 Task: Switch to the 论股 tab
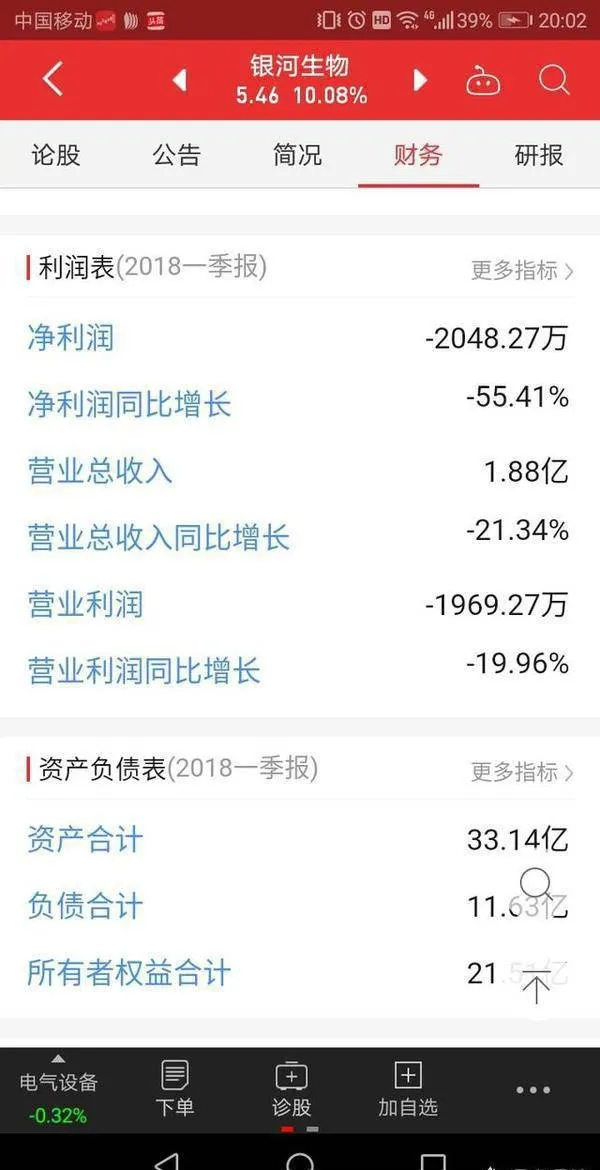click(x=56, y=155)
